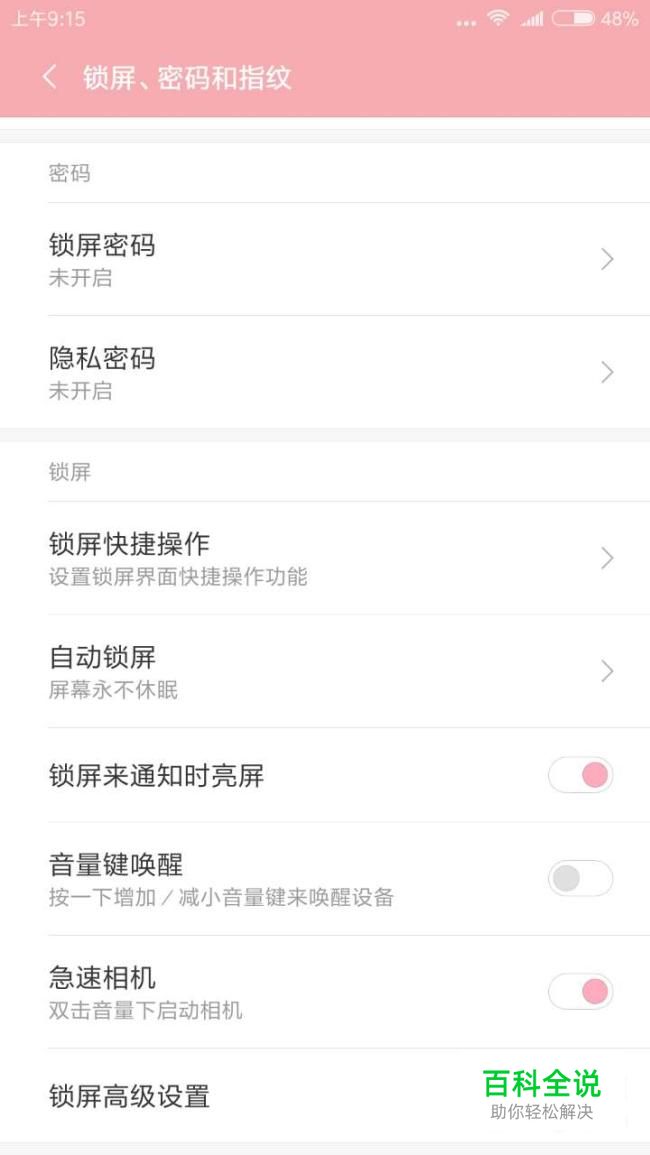Open 锁屏密码 settings

coord(325,259)
